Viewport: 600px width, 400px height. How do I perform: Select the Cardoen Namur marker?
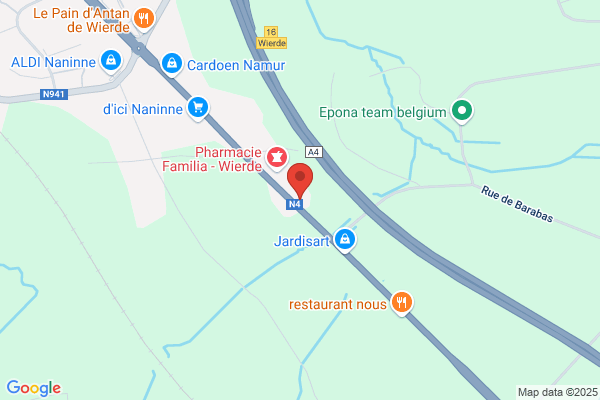point(172,64)
